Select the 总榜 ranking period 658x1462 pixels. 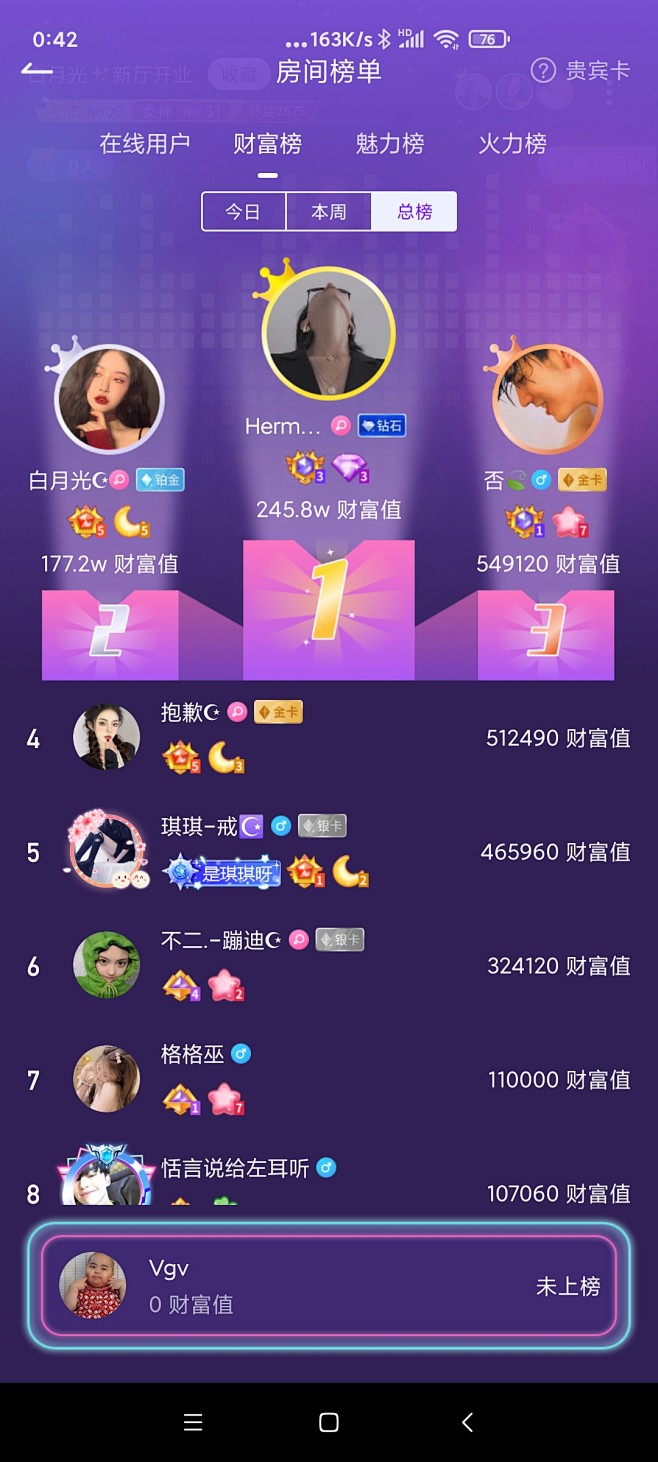click(414, 212)
